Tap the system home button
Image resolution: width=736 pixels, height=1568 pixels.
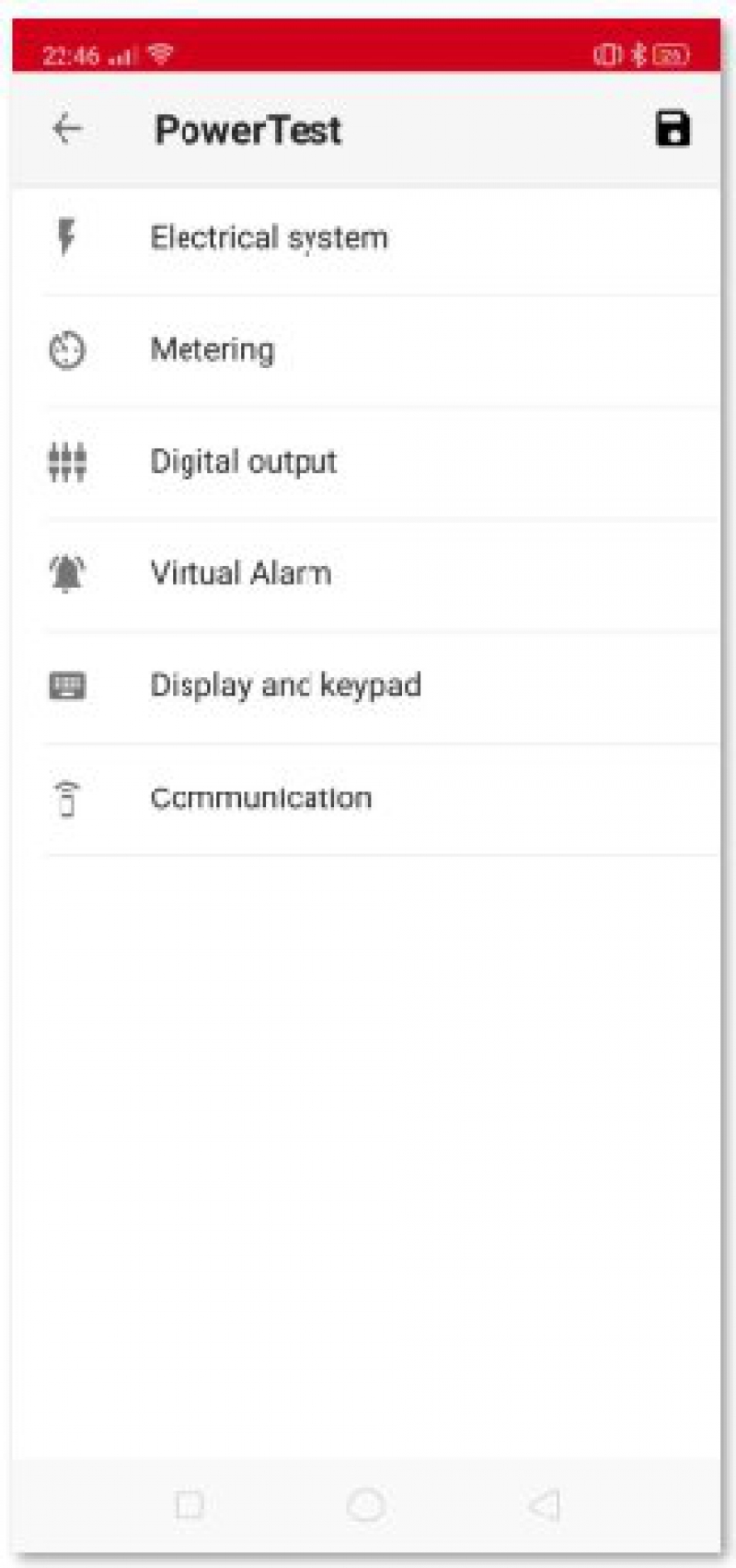(366, 1505)
